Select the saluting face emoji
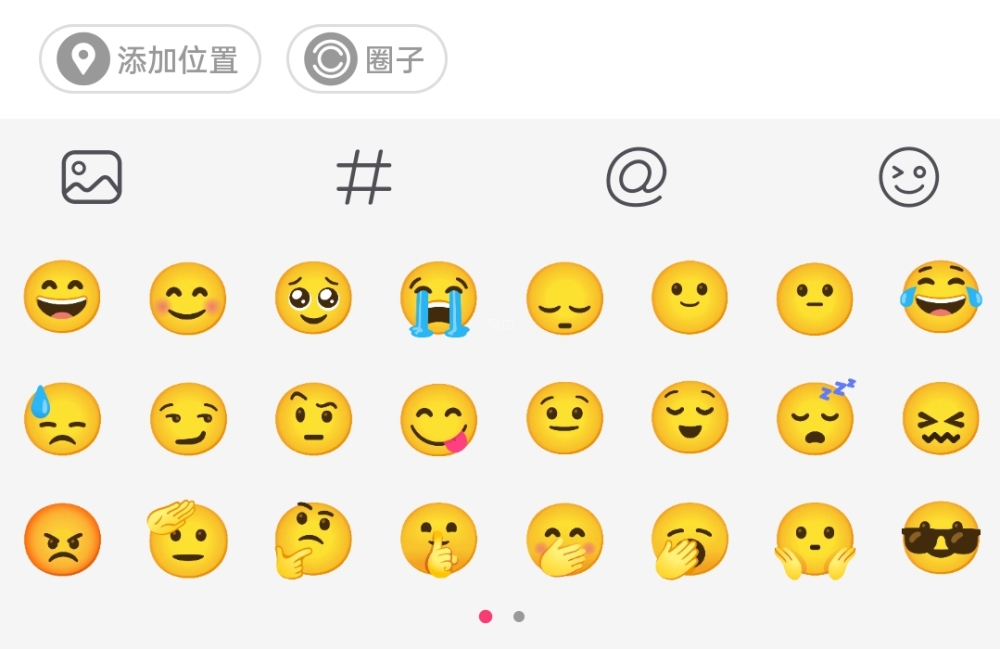The height and width of the screenshot is (649, 1000). tap(187, 537)
